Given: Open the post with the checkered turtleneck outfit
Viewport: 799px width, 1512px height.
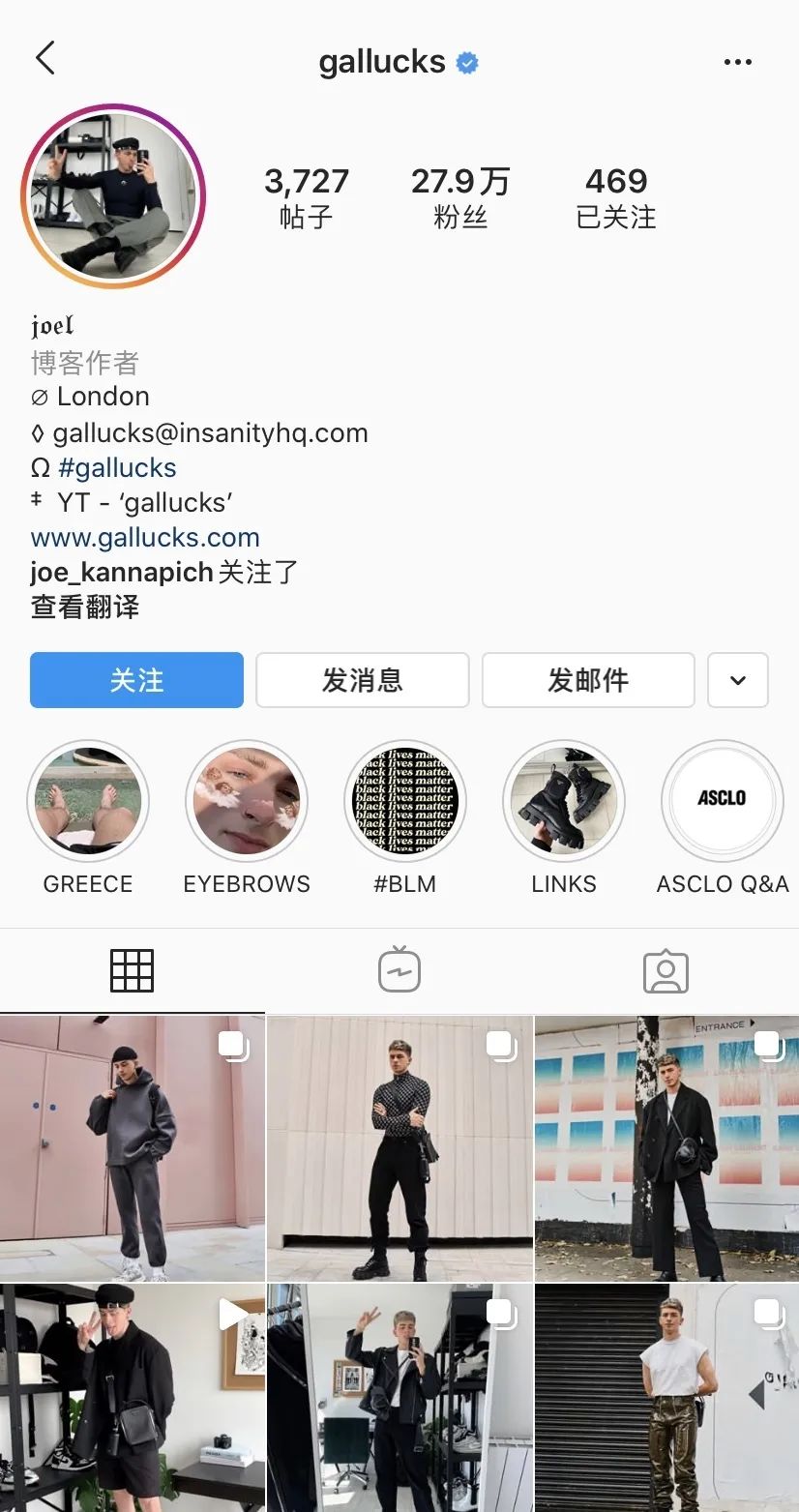Looking at the screenshot, I should 399,1147.
